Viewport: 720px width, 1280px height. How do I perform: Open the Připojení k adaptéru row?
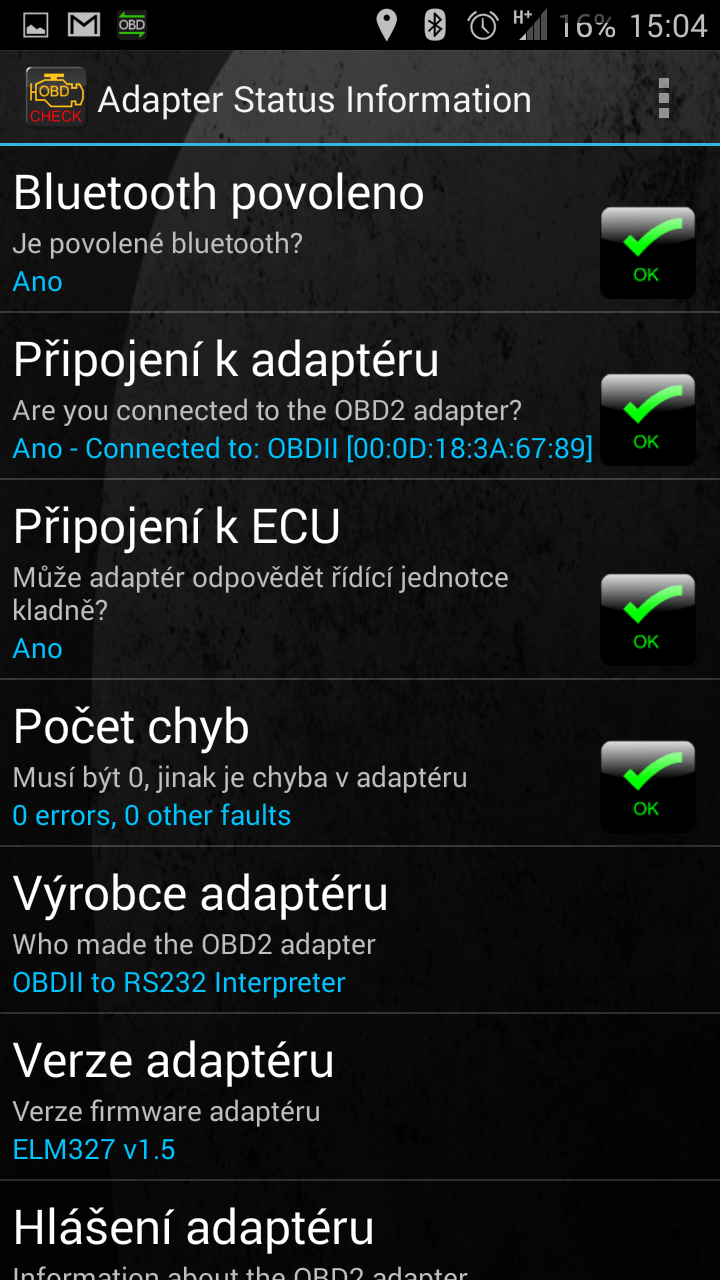click(x=300, y=399)
